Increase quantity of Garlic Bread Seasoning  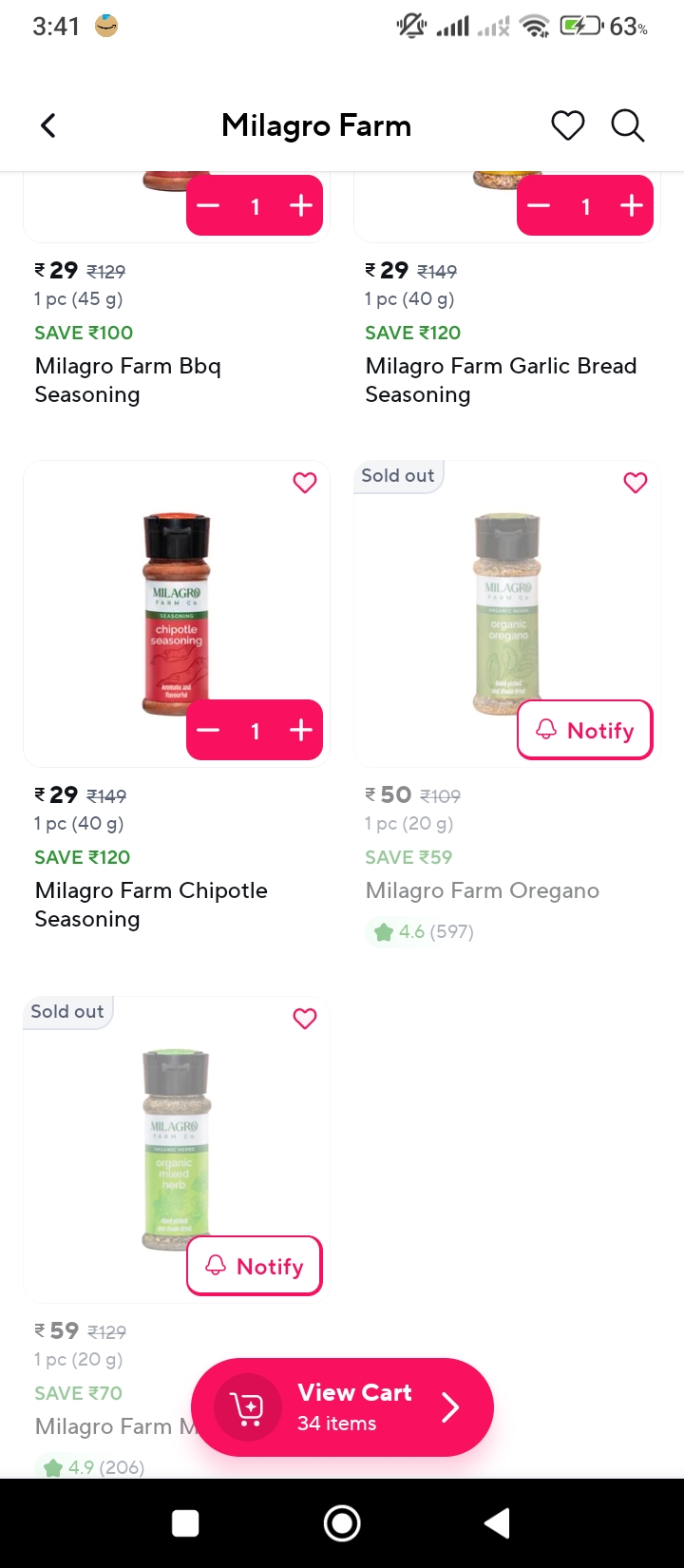click(x=632, y=206)
